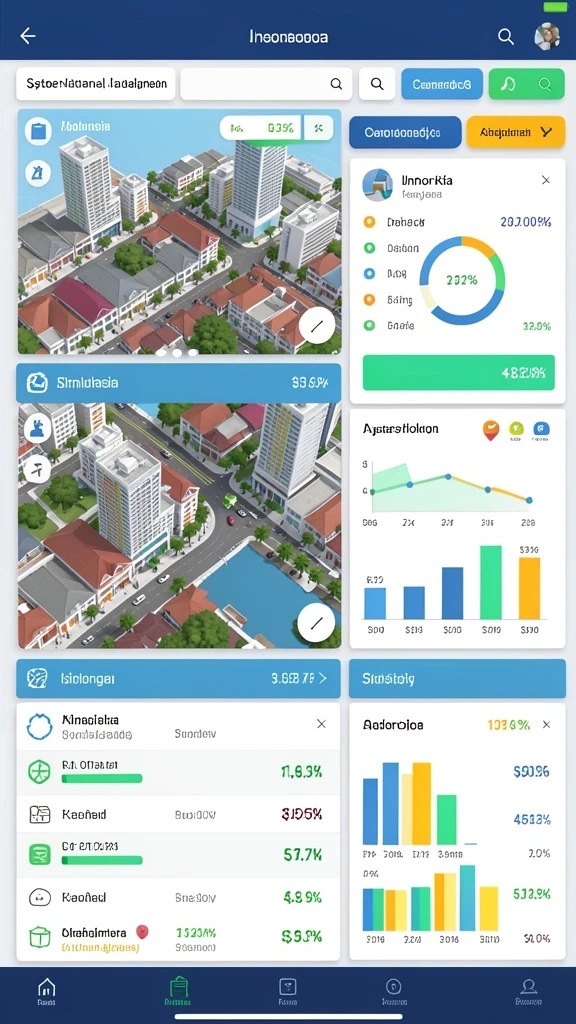The image size is (576, 1024).
Task: Open the Rh Ofllettat list row
Action: pos(178,772)
